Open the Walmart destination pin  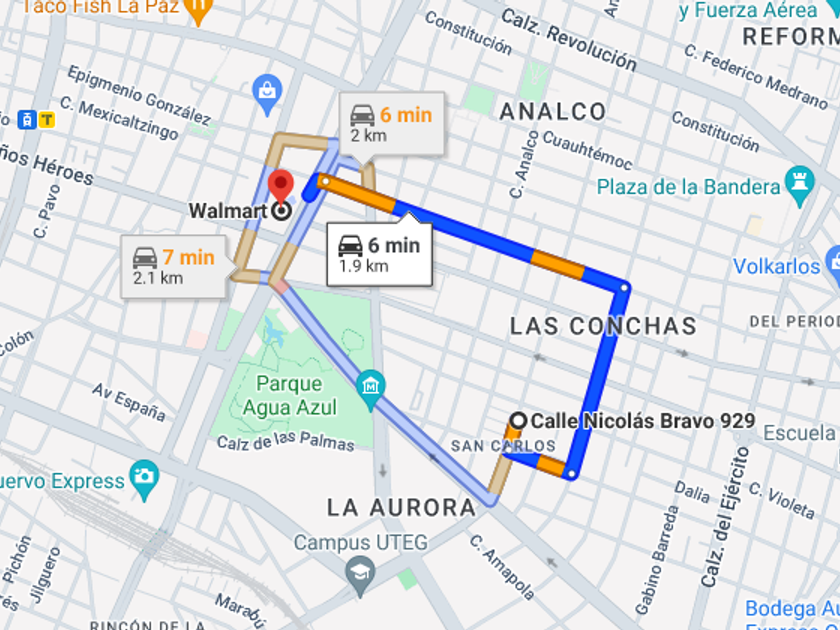click(281, 186)
